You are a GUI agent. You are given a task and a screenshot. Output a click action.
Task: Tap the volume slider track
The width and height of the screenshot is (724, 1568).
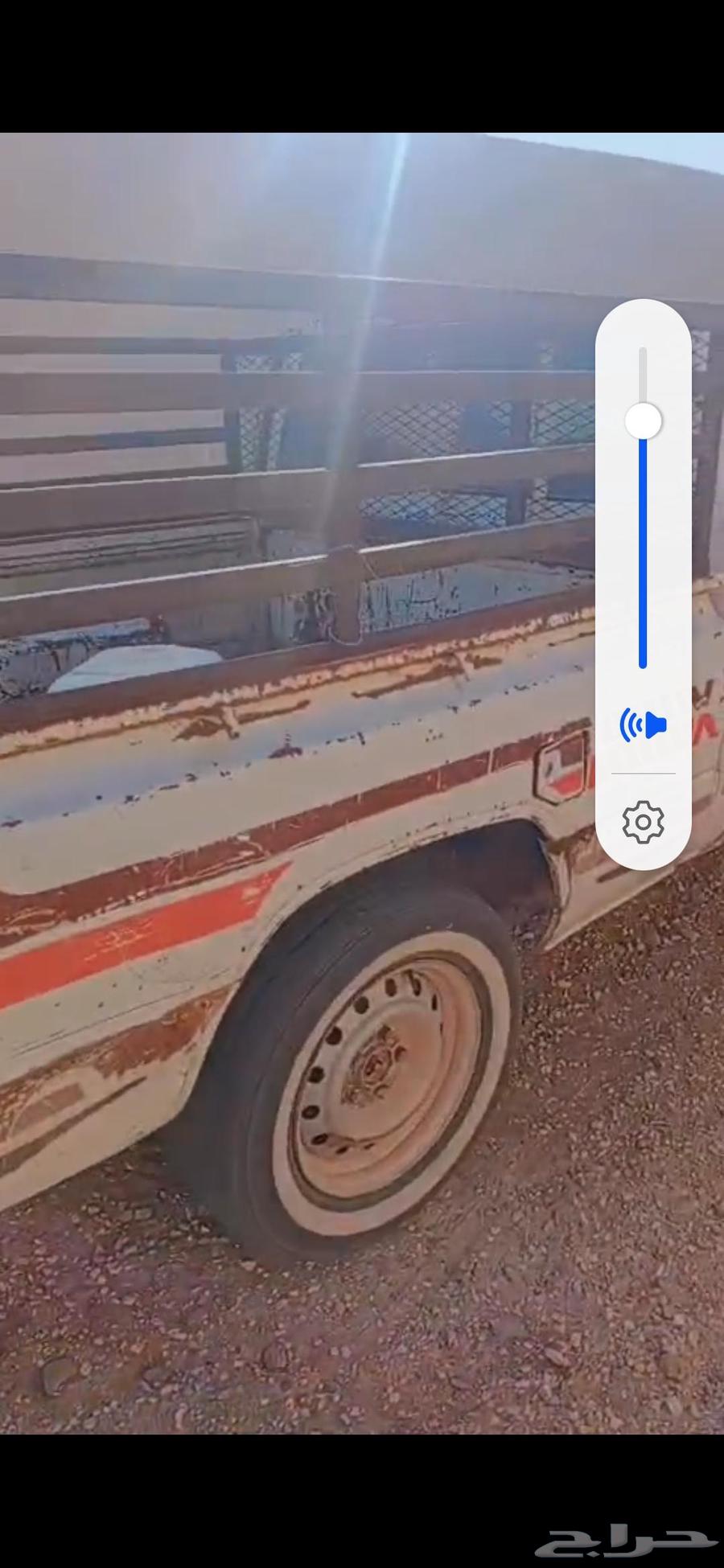click(643, 547)
